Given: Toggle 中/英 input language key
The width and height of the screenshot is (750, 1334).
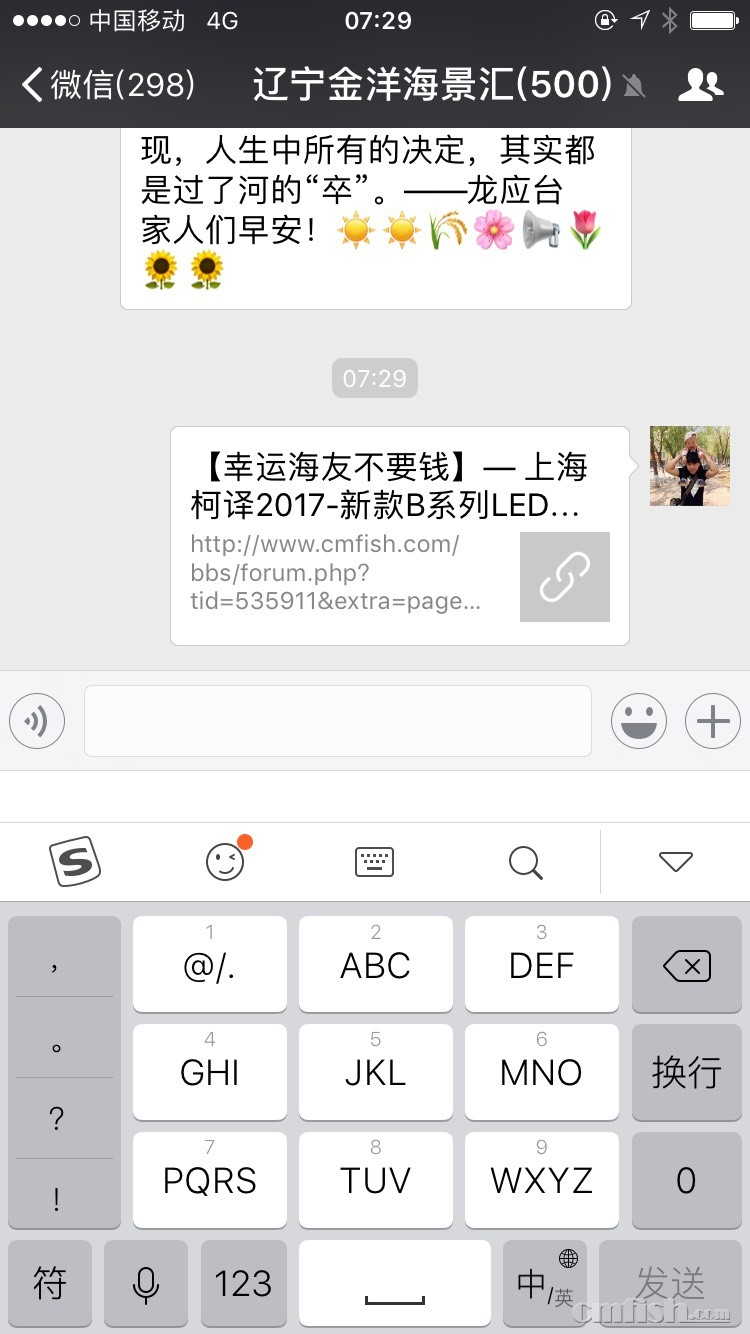Looking at the screenshot, I should [x=545, y=1283].
